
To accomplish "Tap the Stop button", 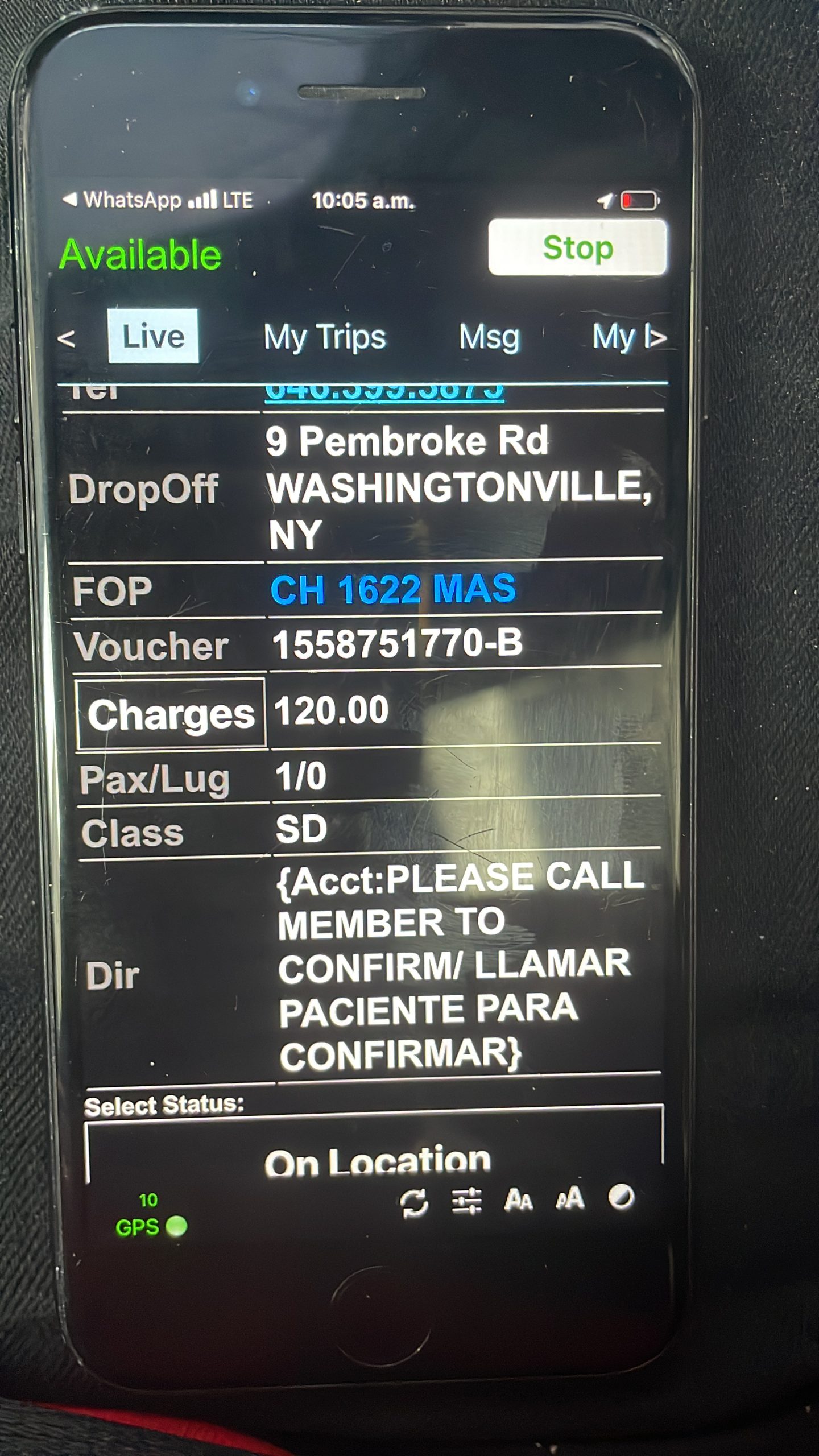I will click(x=577, y=247).
